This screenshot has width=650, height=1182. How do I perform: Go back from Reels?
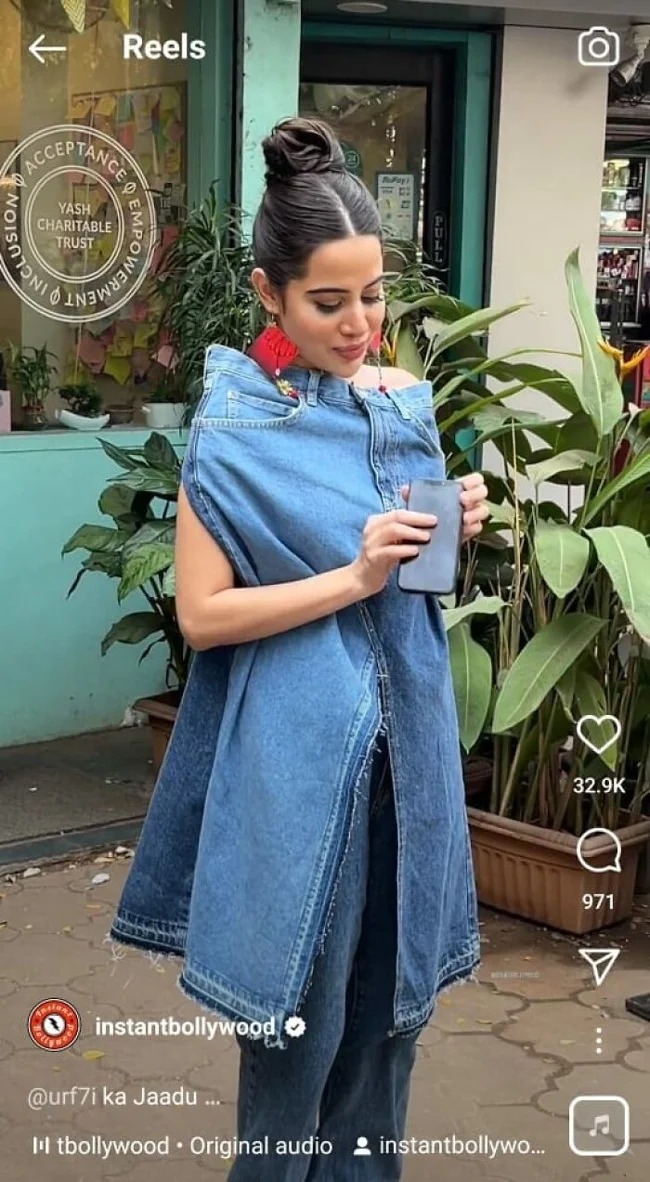click(x=46, y=47)
